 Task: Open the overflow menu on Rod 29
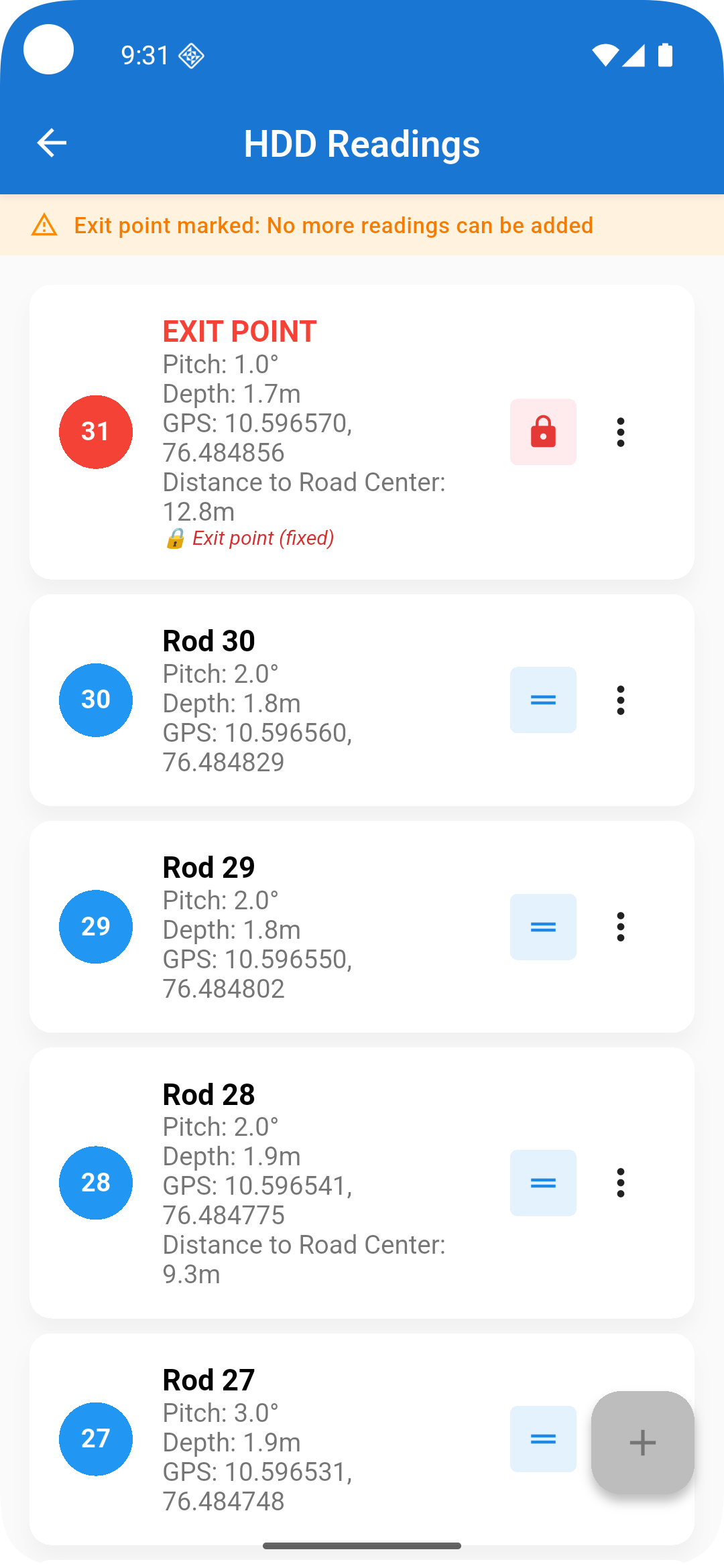point(620,927)
